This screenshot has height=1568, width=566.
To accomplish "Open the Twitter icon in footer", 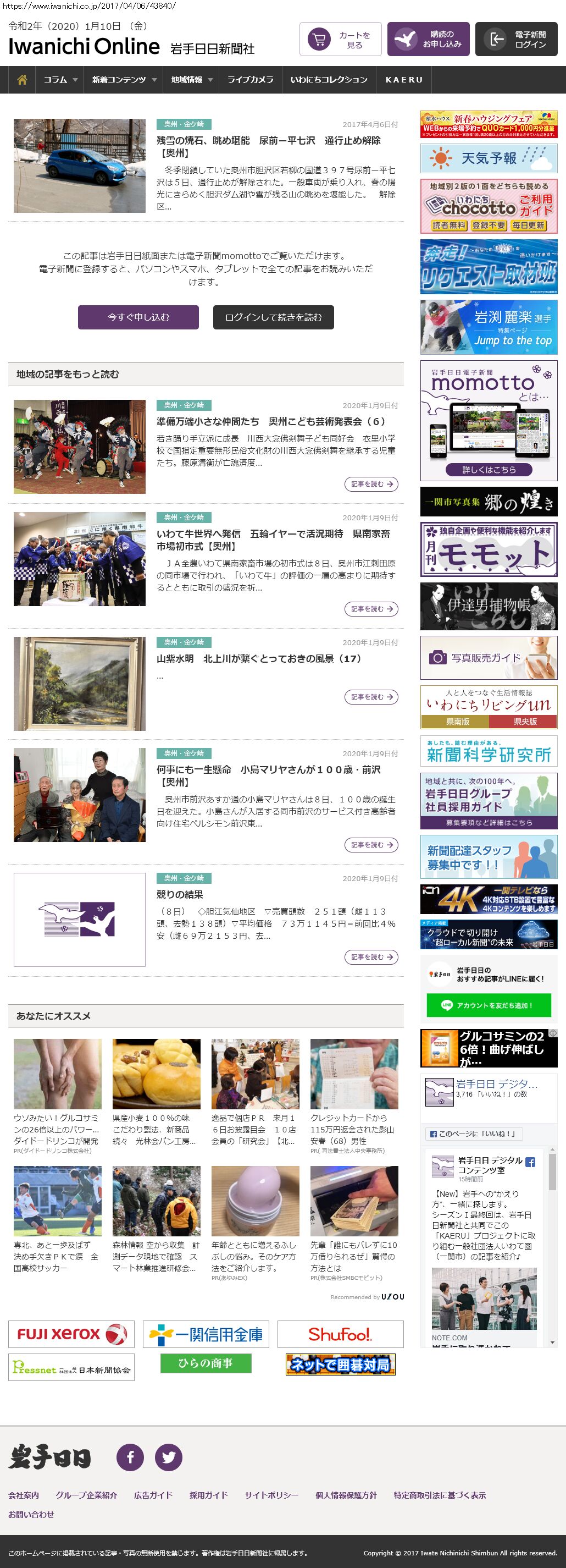I will [x=168, y=1457].
